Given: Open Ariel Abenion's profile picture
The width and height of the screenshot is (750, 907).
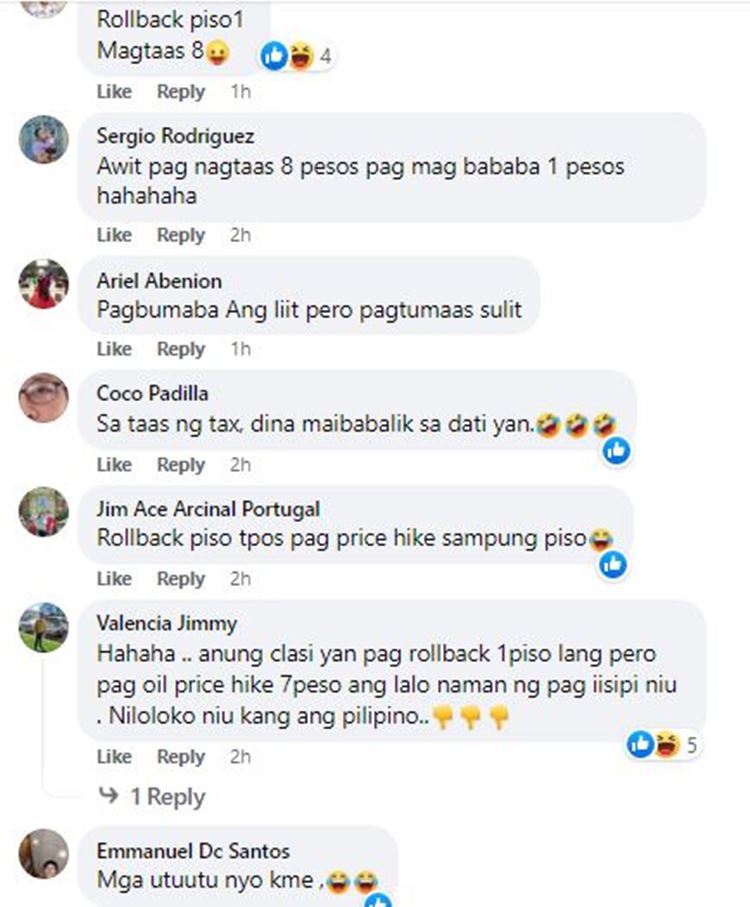Looking at the screenshot, I should (44, 284).
